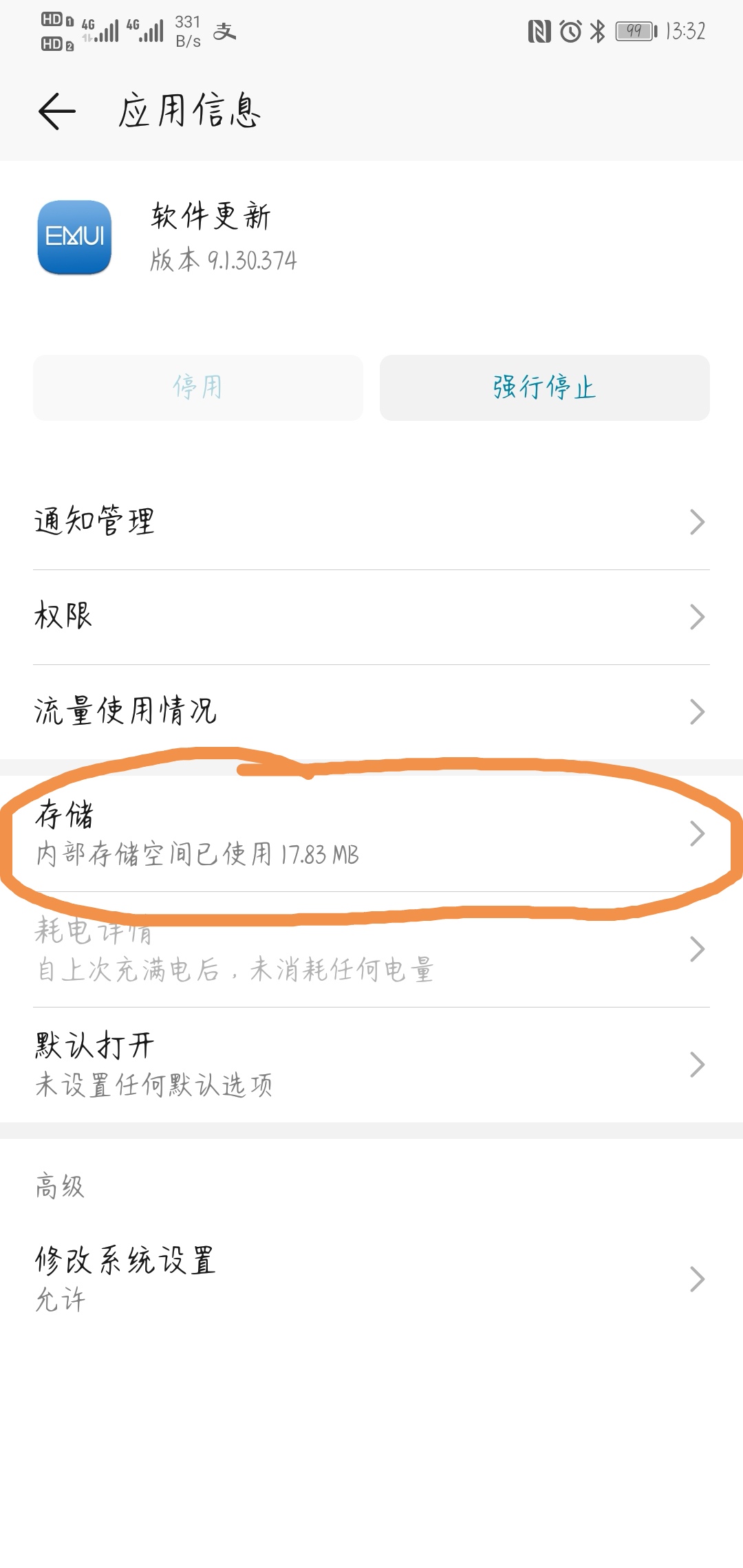Image resolution: width=743 pixels, height=1568 pixels.
Task: Open 流量使用情况 settings
Action: click(x=697, y=713)
